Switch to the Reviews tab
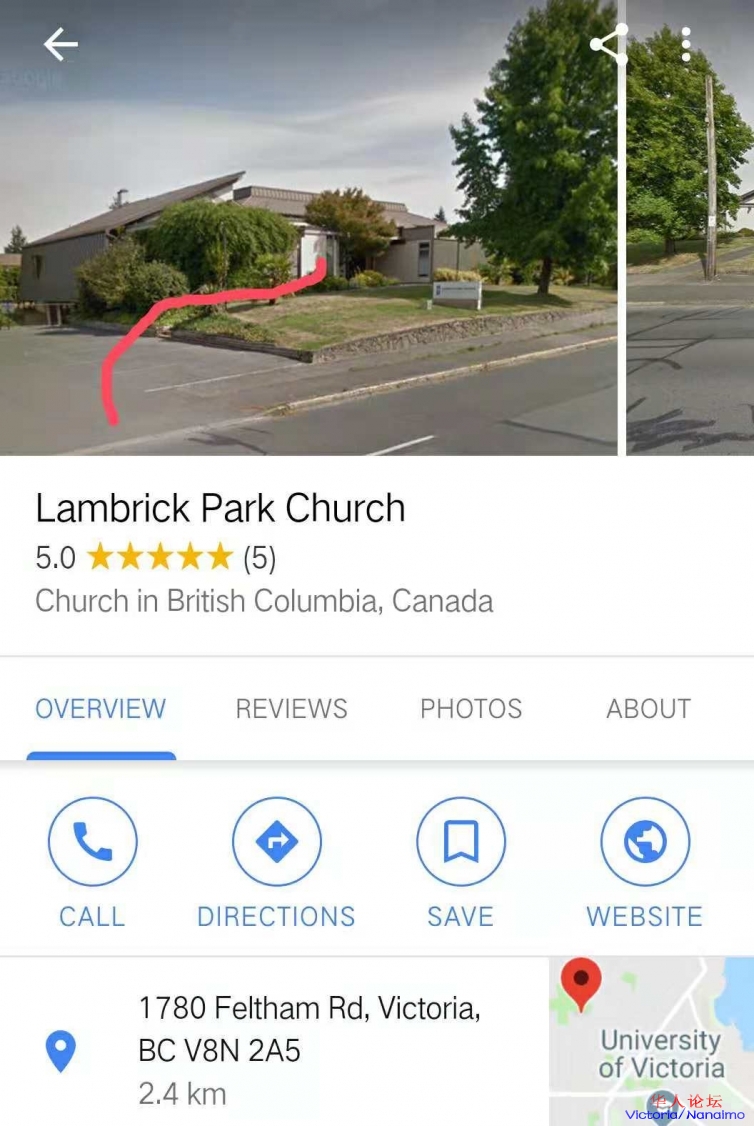Viewport: 754px width, 1126px height. (291, 709)
